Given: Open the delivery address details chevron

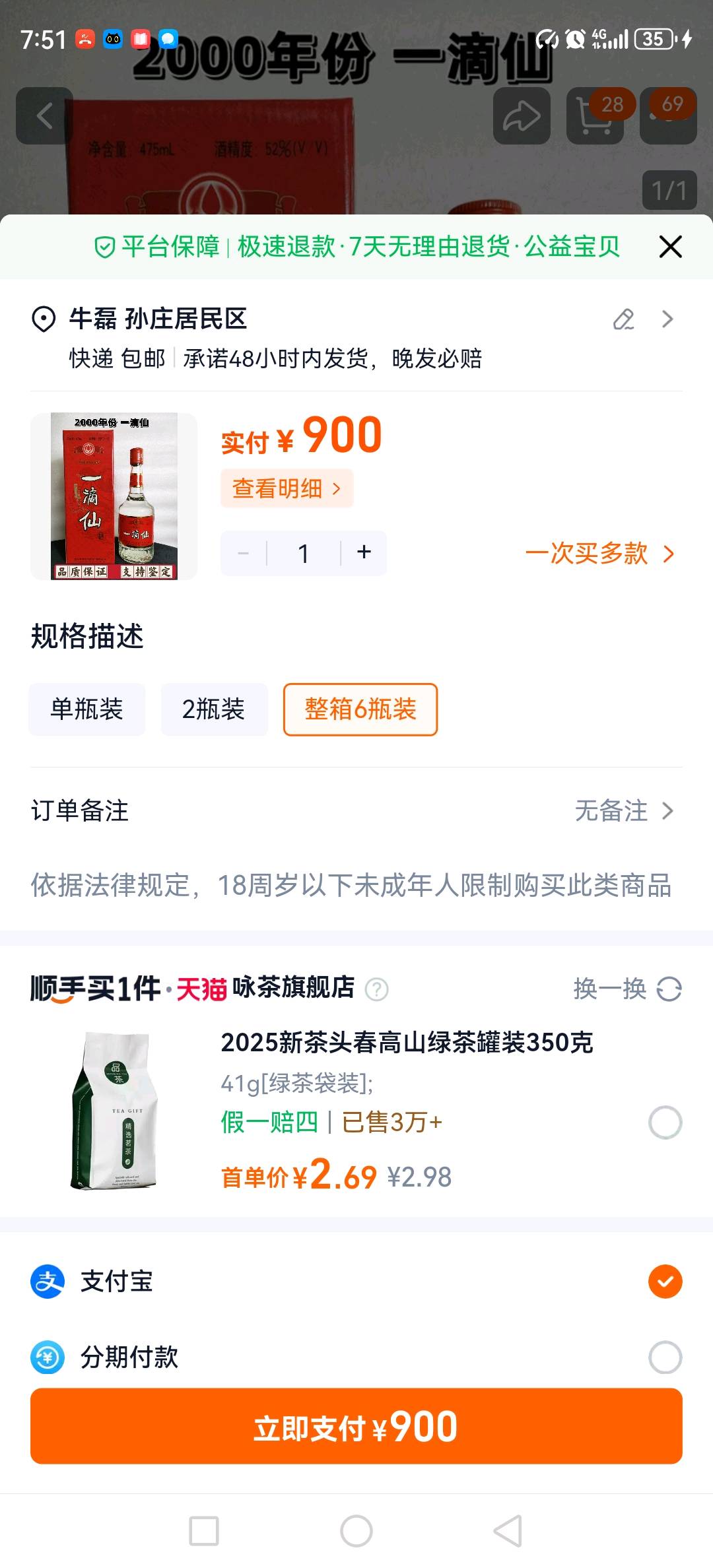Looking at the screenshot, I should click(667, 320).
